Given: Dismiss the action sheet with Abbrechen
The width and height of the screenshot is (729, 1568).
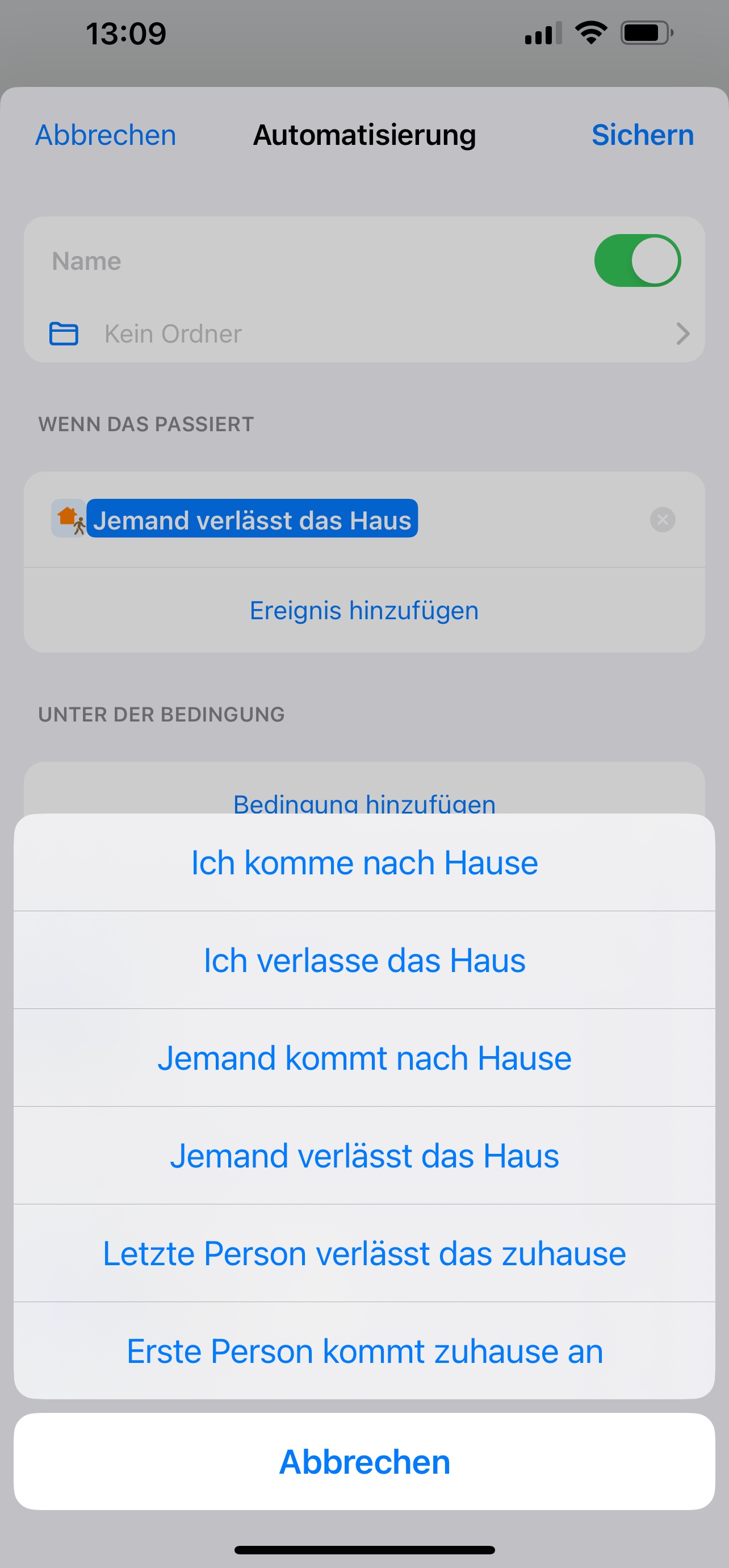Looking at the screenshot, I should coord(364,1461).
